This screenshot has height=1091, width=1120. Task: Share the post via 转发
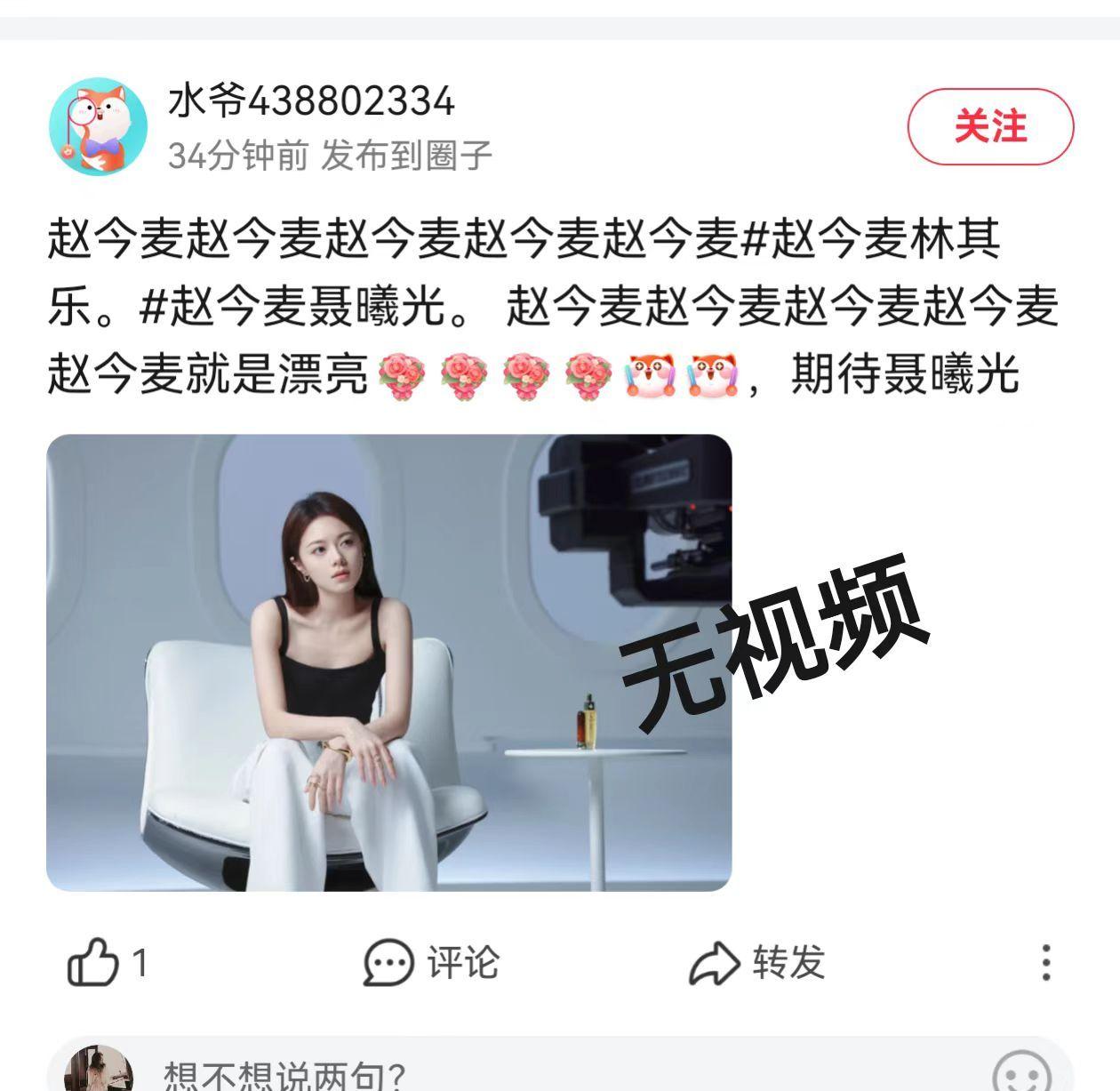coord(757,963)
